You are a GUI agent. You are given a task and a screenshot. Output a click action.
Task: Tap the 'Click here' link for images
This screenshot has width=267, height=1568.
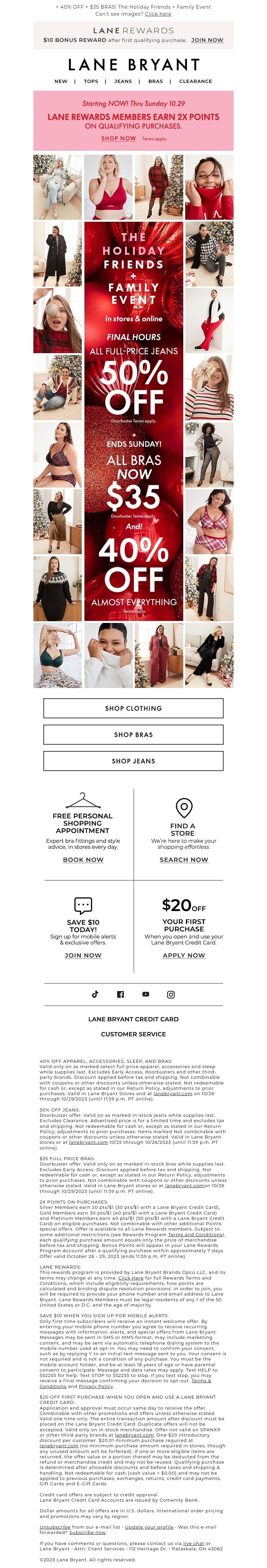click(158, 13)
